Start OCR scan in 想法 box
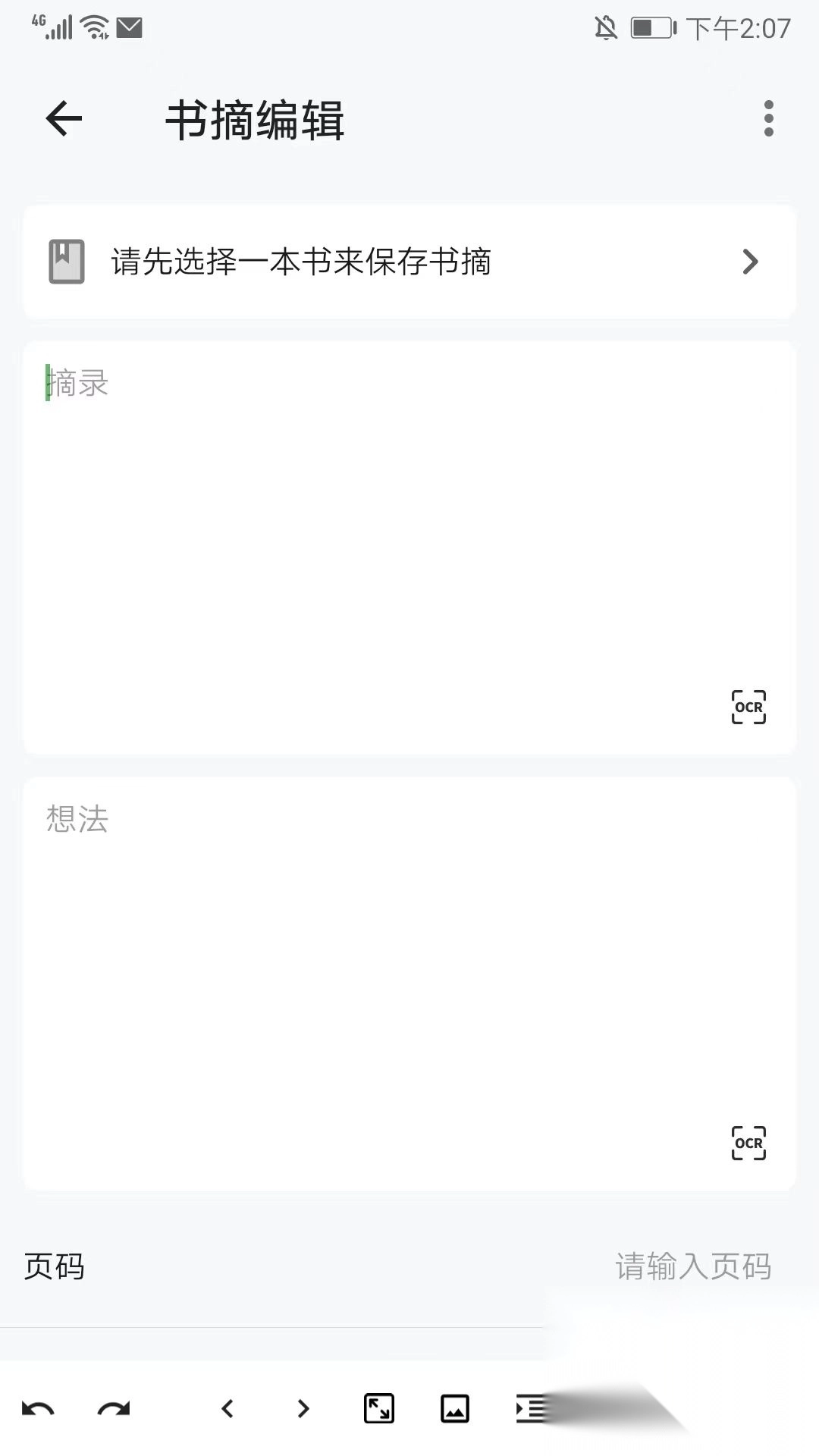 pyautogui.click(x=748, y=1143)
